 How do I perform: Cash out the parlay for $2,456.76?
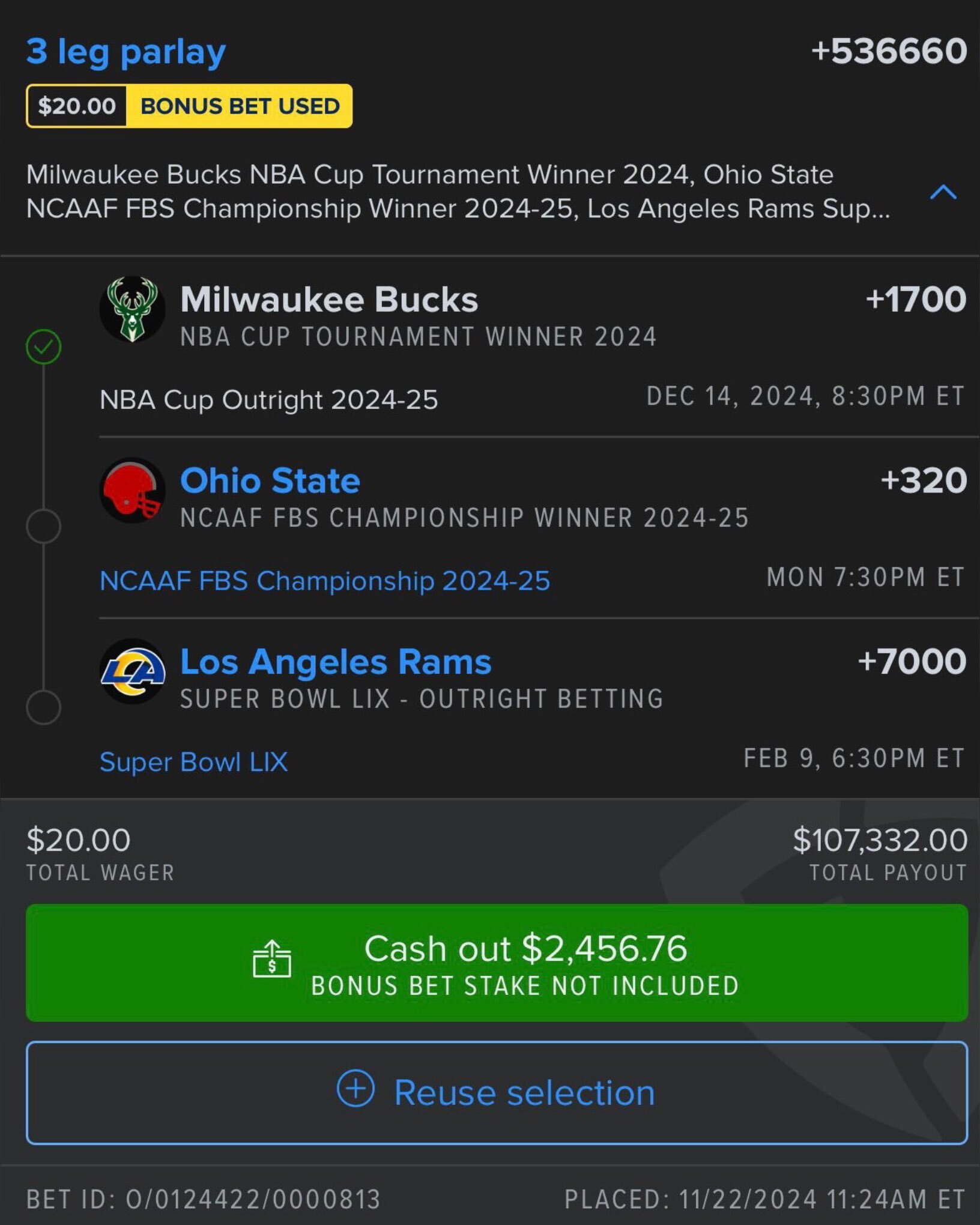pyautogui.click(x=497, y=962)
